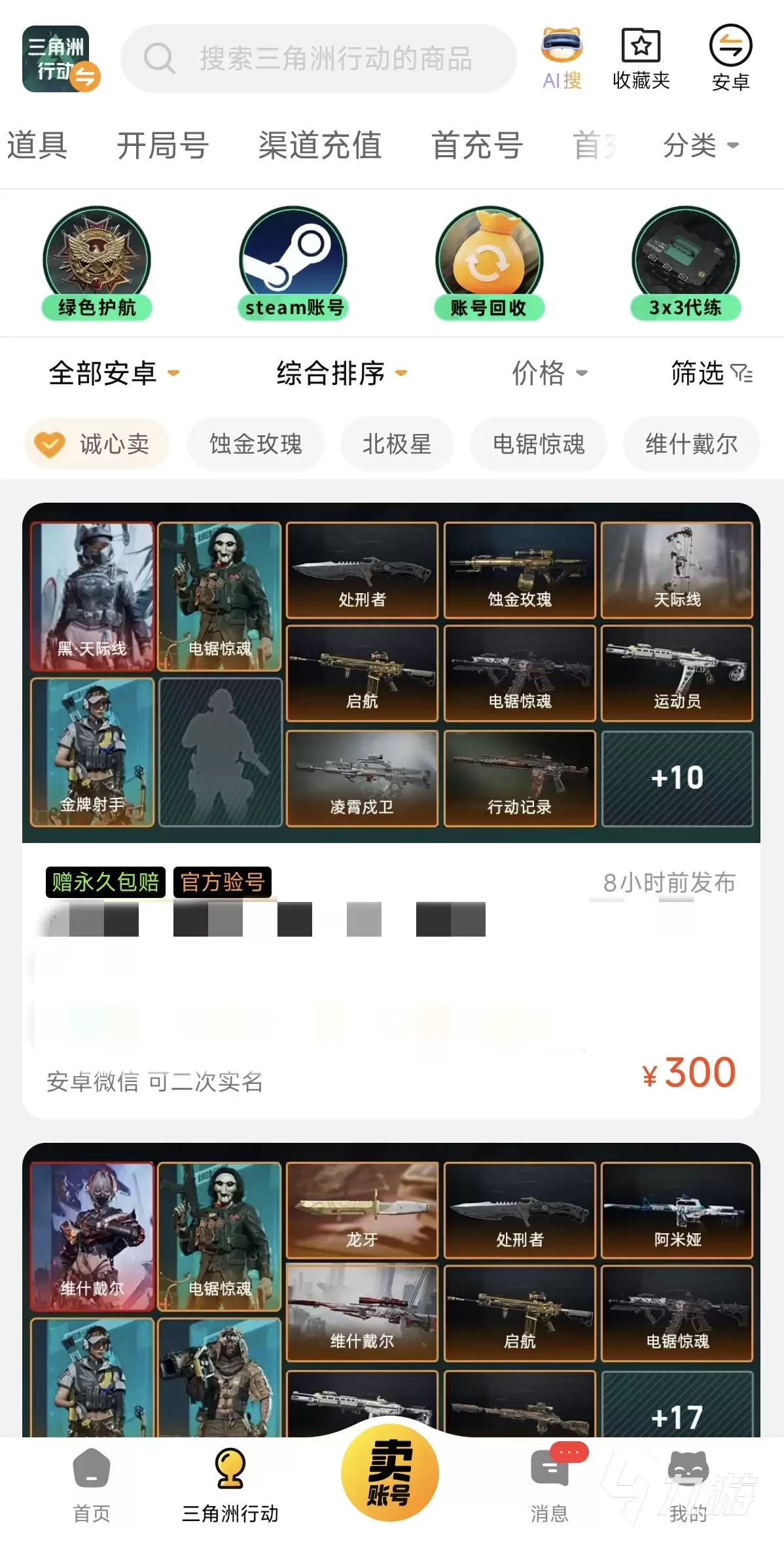Switch platform via the 安卓 icon
The image size is (784, 1546).
click(730, 59)
